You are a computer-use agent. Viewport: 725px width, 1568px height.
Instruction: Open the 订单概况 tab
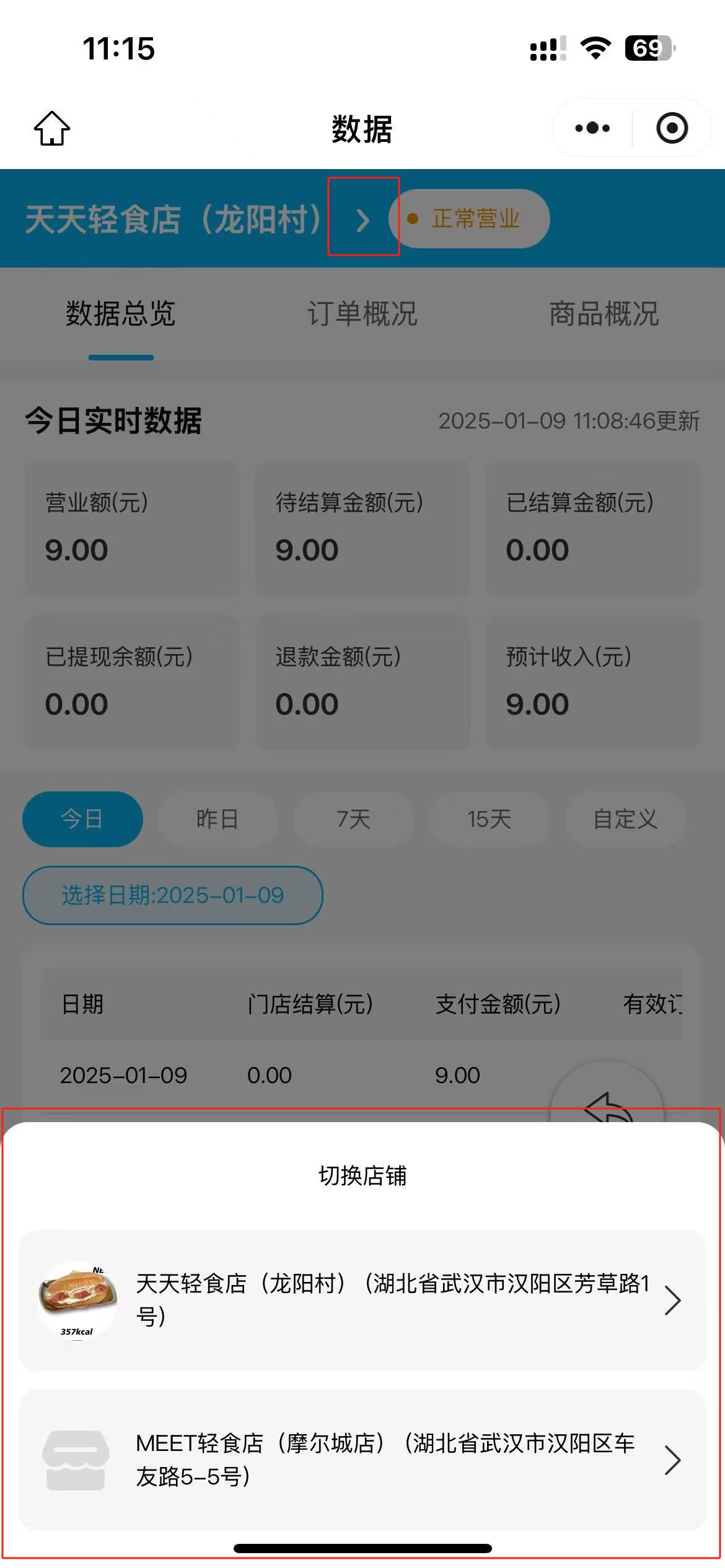[x=362, y=314]
